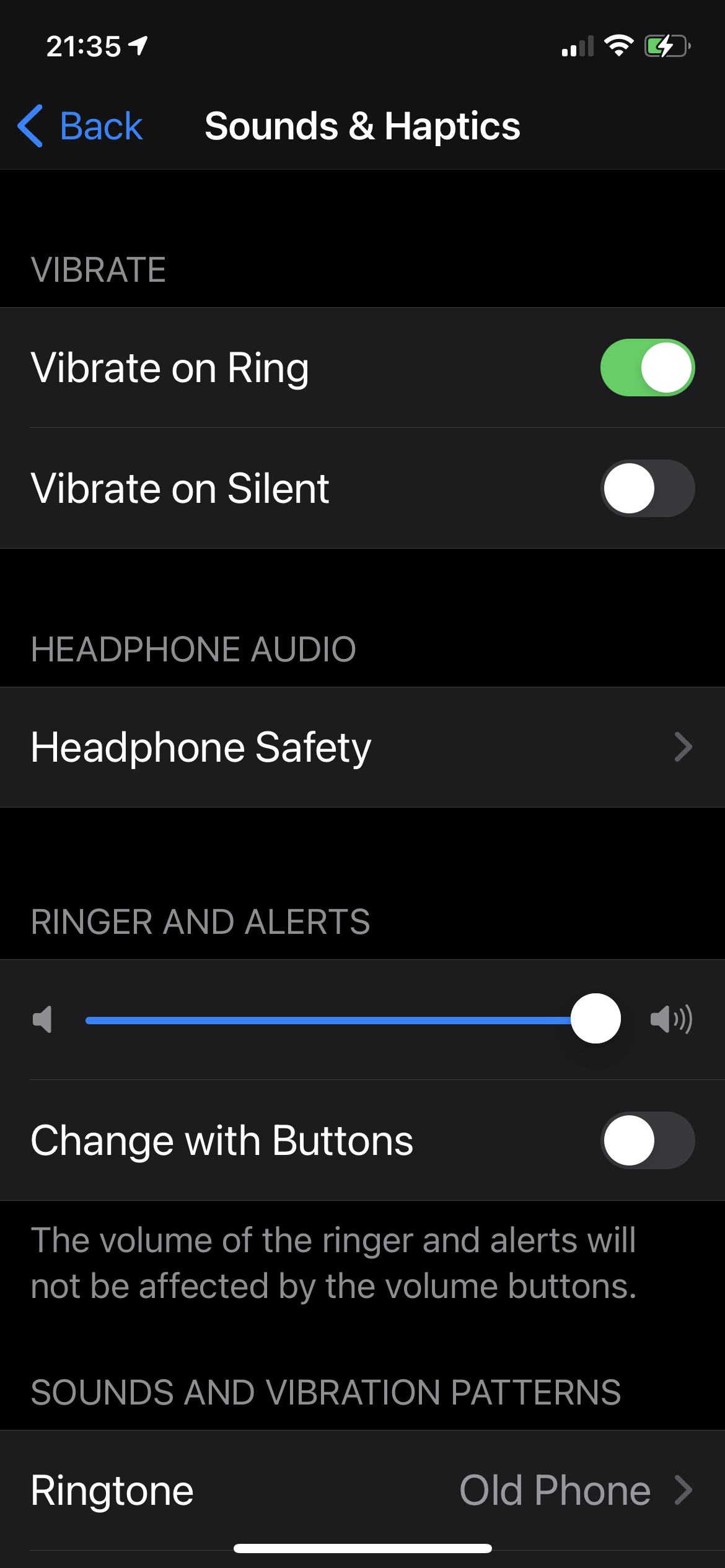Enable Vibrate on Silent
Image resolution: width=725 pixels, height=1568 pixels.
point(647,489)
